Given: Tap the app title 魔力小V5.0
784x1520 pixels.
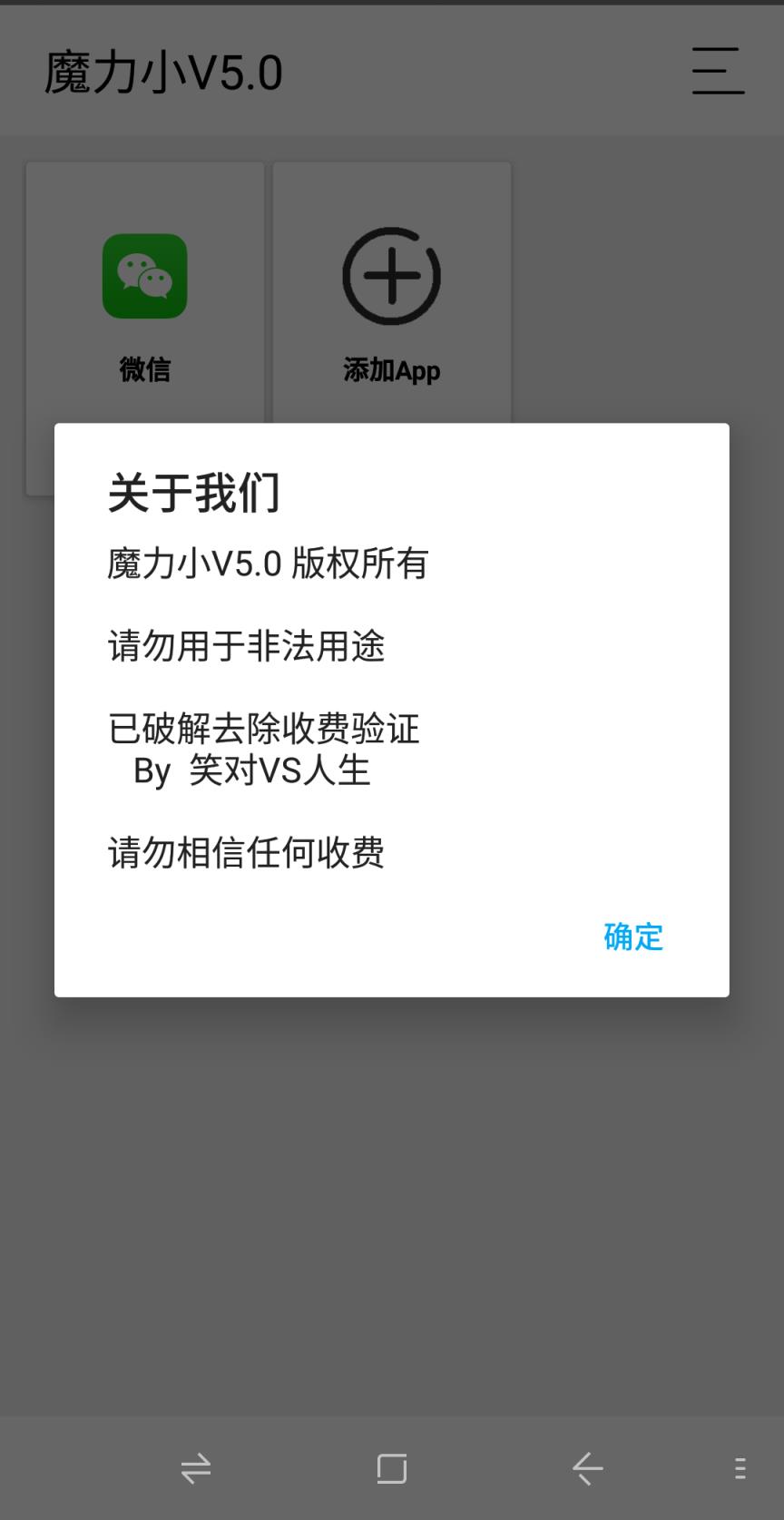Looking at the screenshot, I should pos(165,72).
